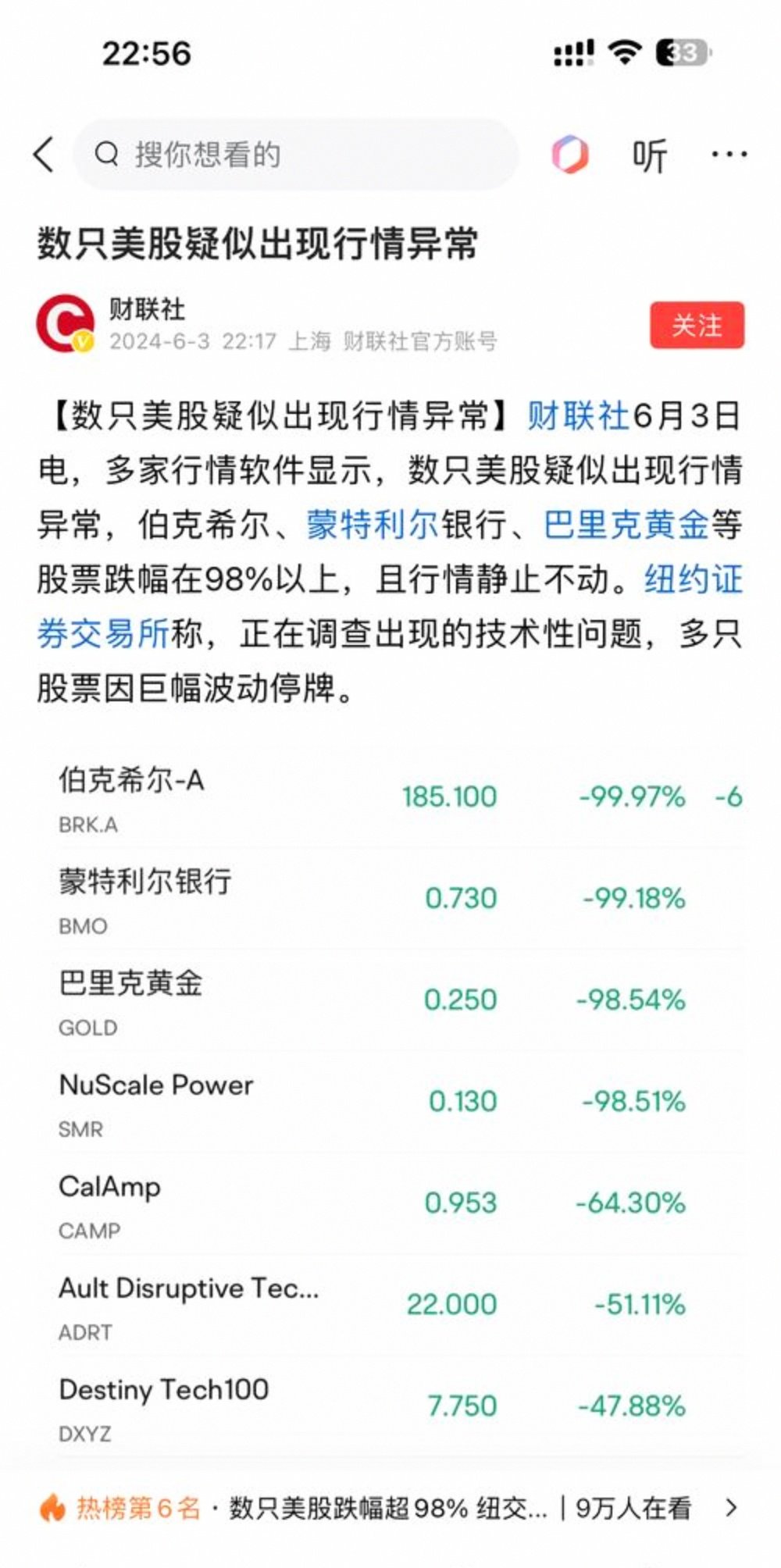Tap the 听 listen icon to hear the article

(651, 154)
